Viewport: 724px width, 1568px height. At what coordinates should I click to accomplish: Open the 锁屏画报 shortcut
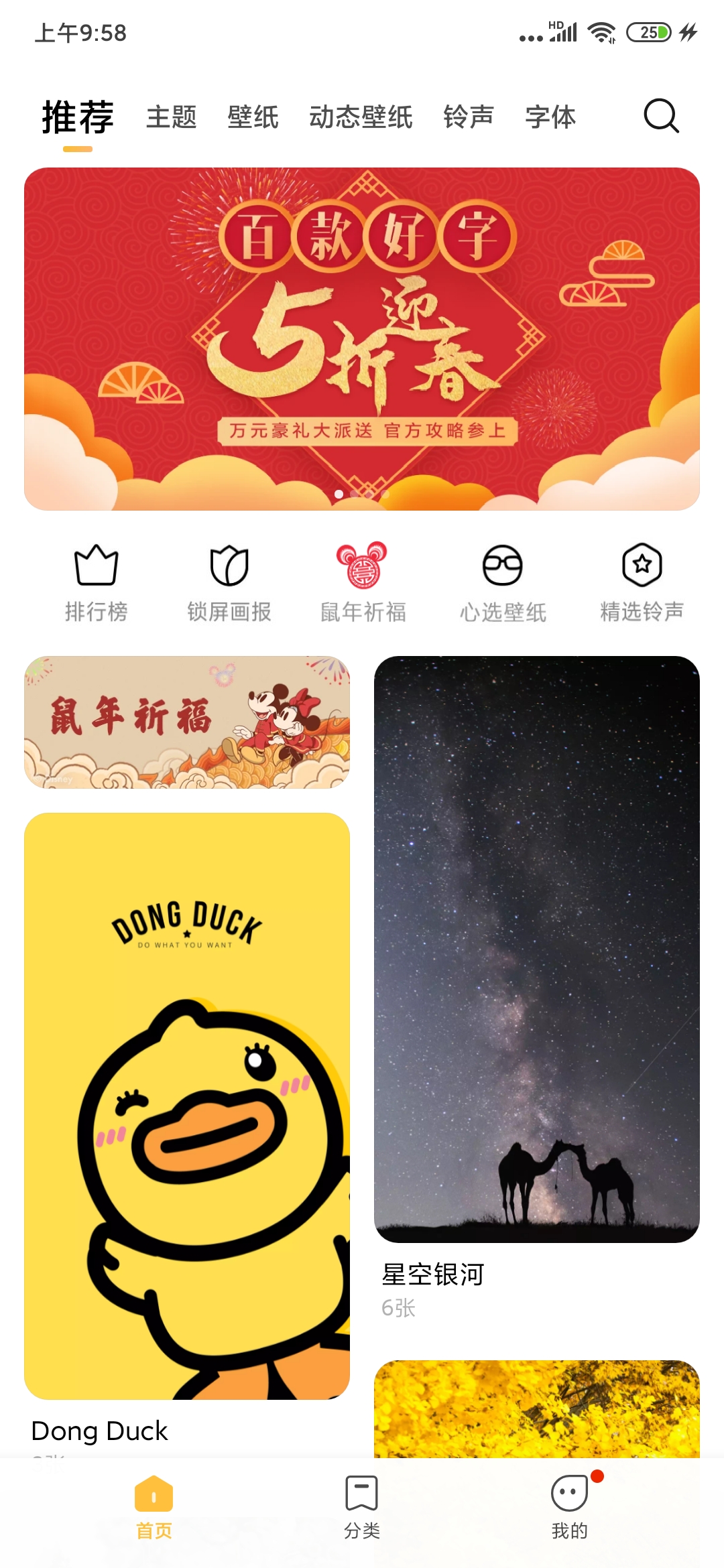tap(229, 582)
